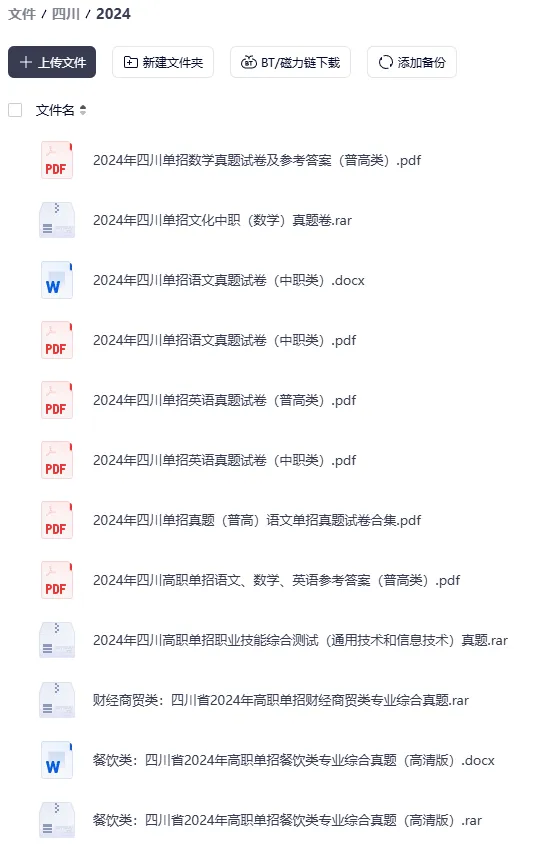
Task: Open 2024年四川单招语文真题试卷（中职类）.pdf
Action: tap(225, 340)
